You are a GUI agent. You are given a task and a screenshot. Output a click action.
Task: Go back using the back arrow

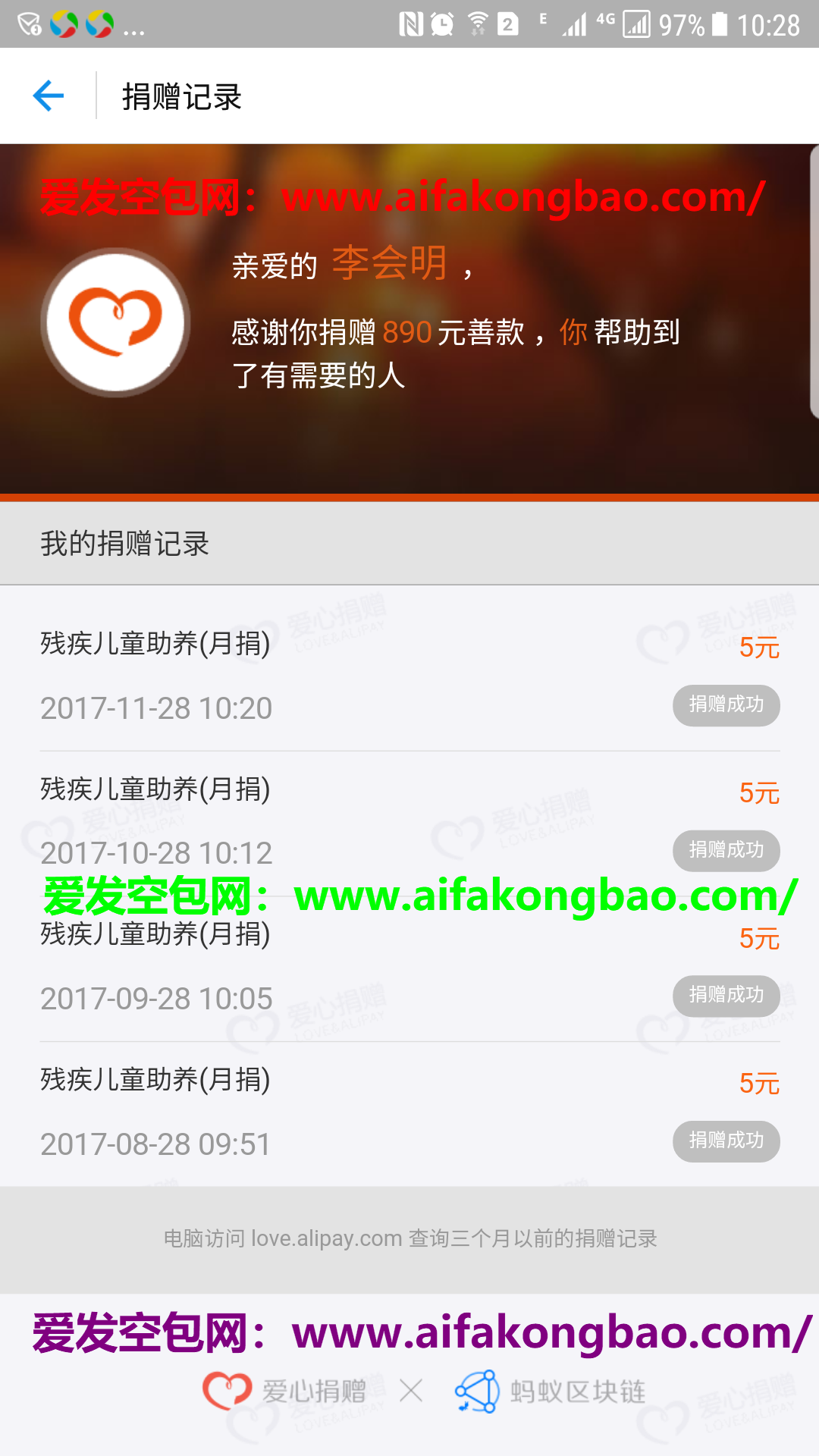pyautogui.click(x=49, y=96)
